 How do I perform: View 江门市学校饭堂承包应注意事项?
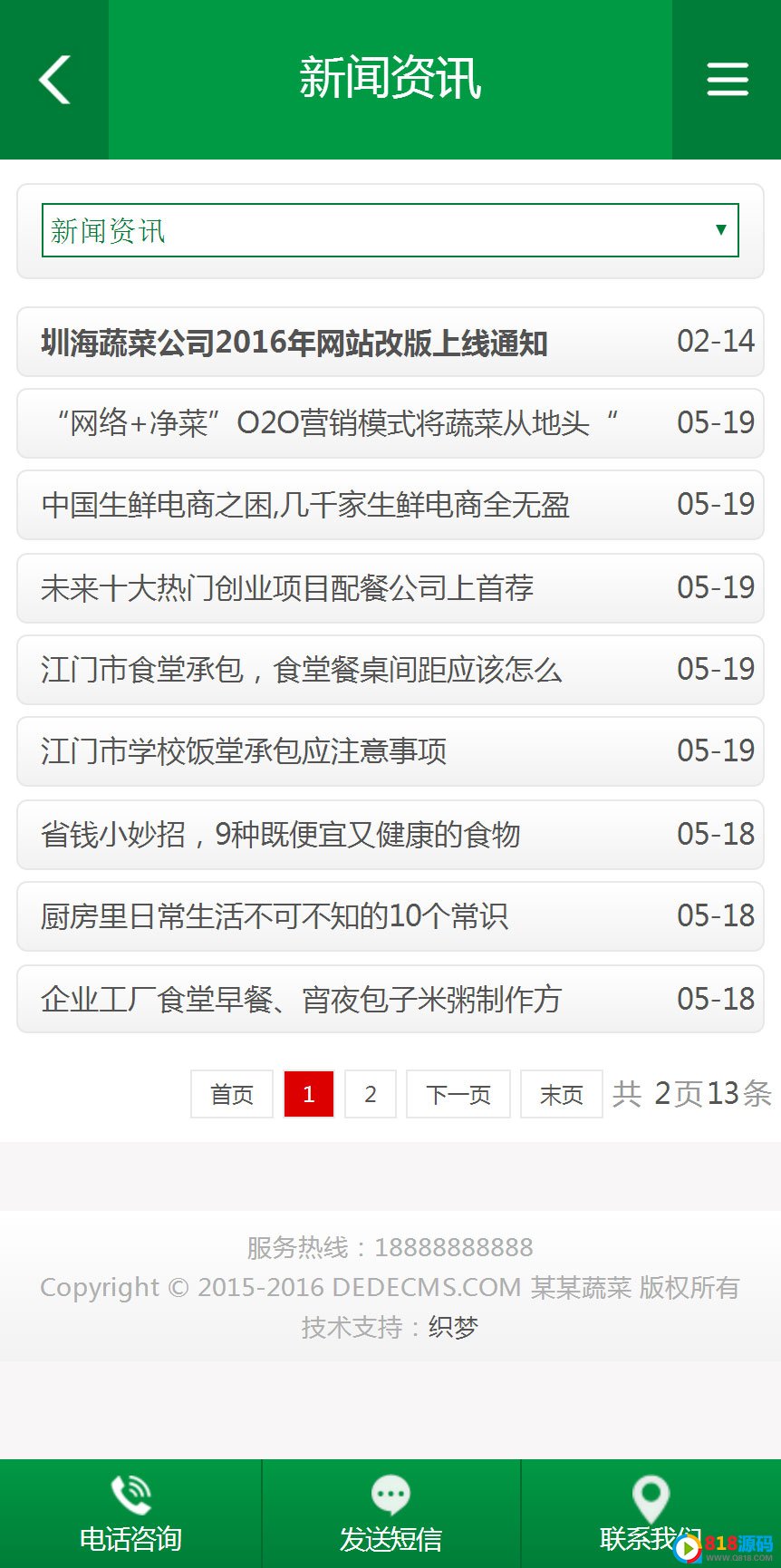244,751
